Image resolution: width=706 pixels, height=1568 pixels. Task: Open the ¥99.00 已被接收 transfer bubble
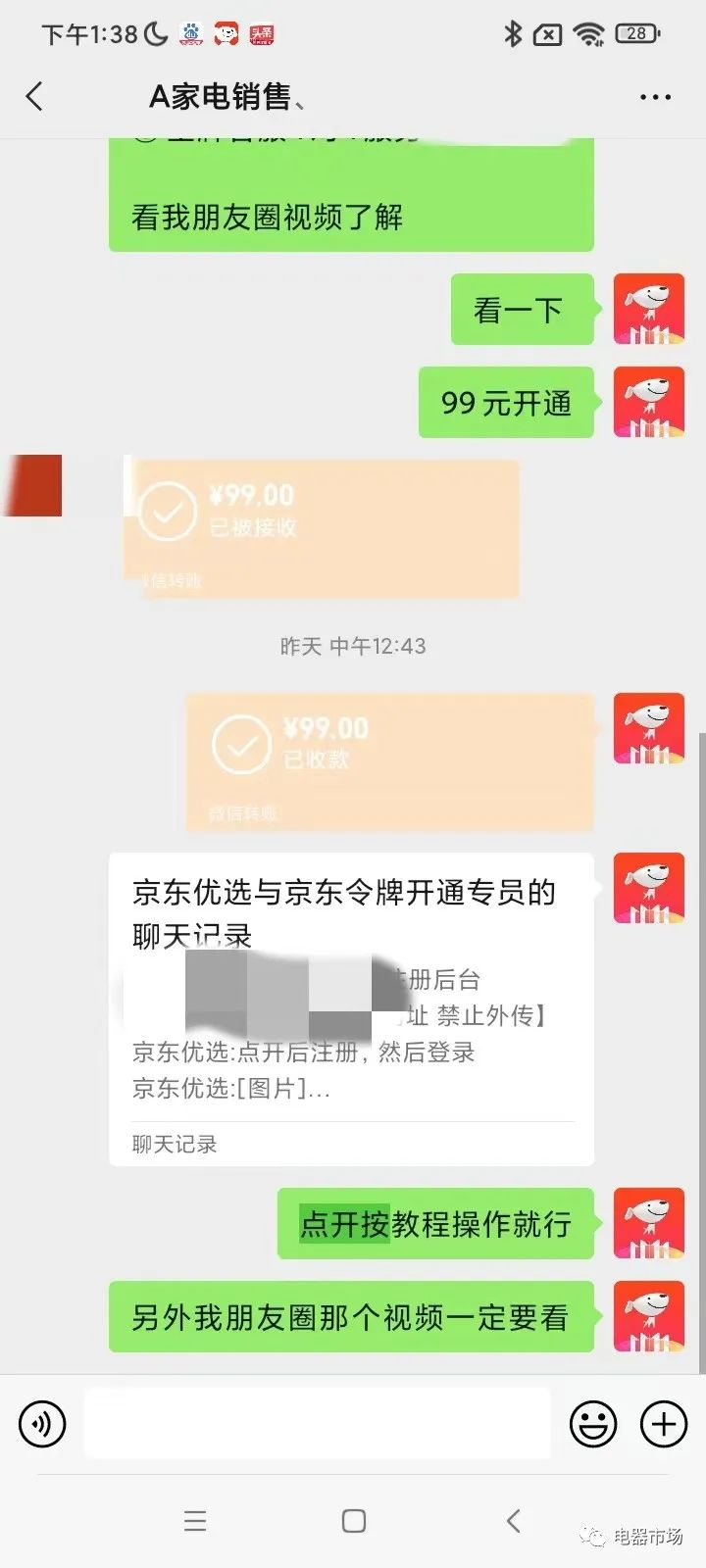coord(322,527)
